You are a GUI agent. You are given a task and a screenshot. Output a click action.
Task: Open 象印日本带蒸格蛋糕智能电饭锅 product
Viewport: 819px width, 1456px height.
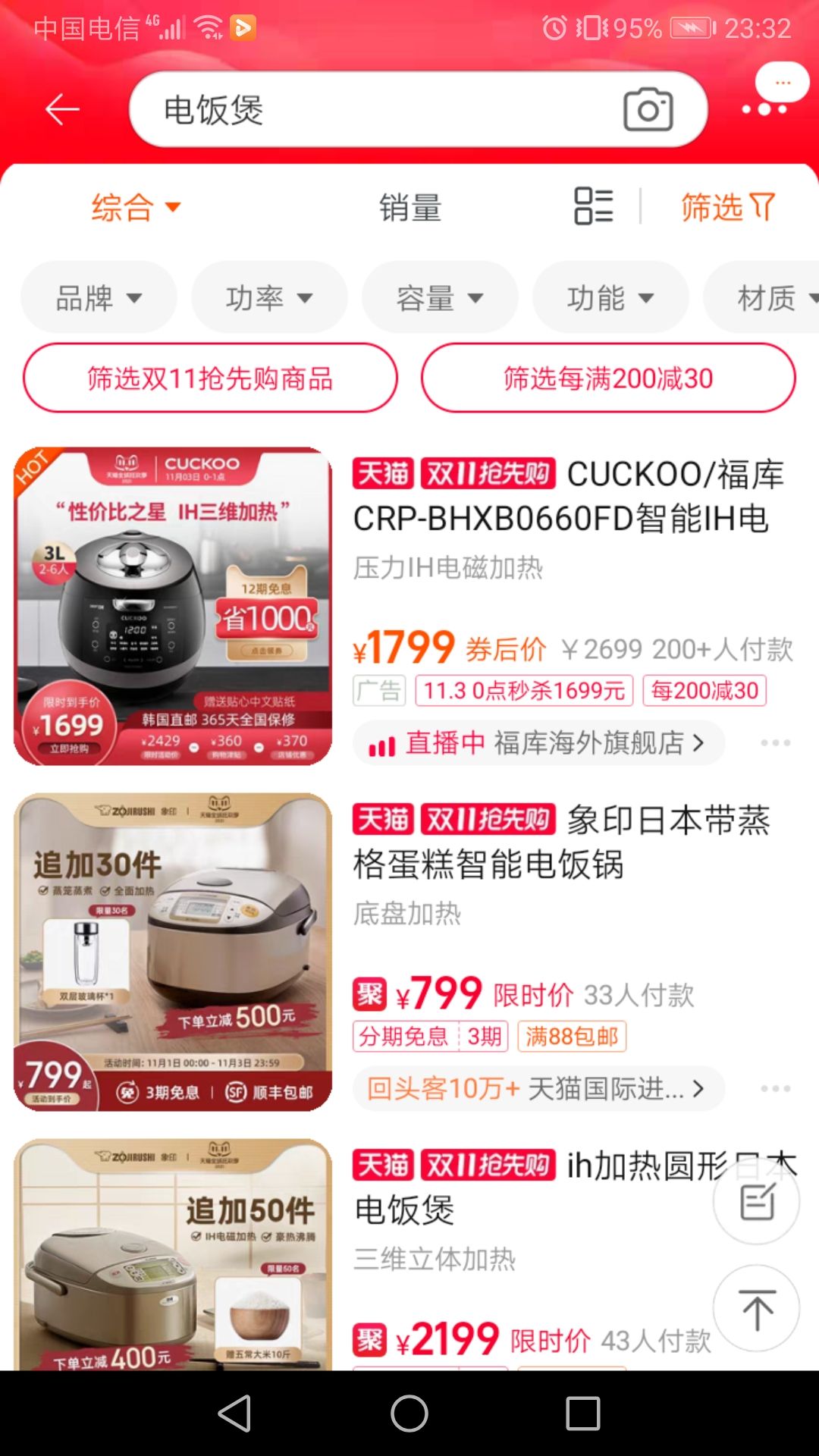point(561,843)
